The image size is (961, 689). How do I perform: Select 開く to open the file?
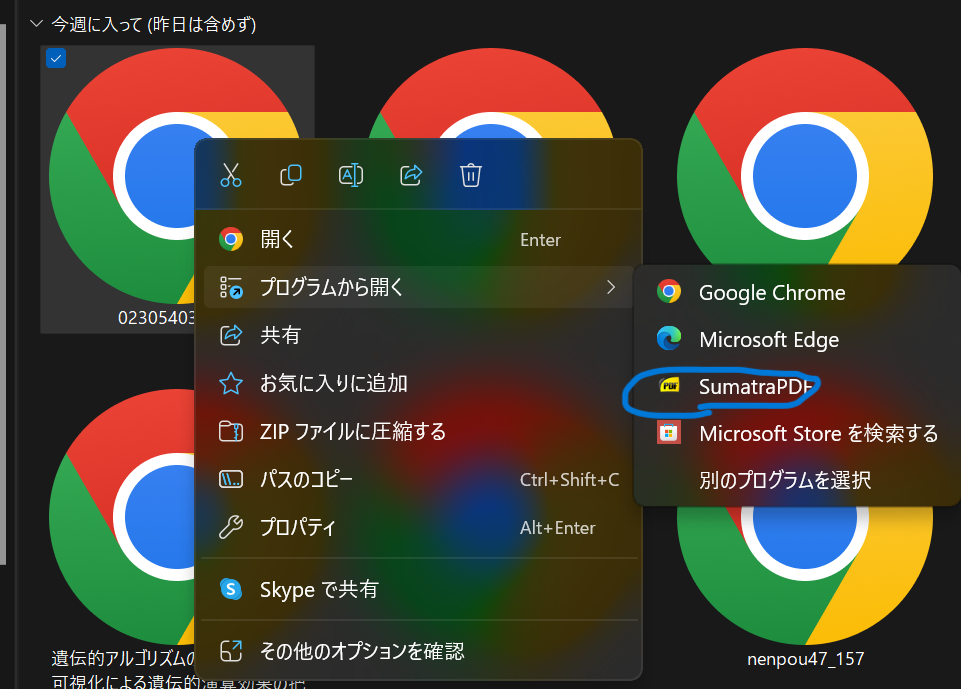278,239
